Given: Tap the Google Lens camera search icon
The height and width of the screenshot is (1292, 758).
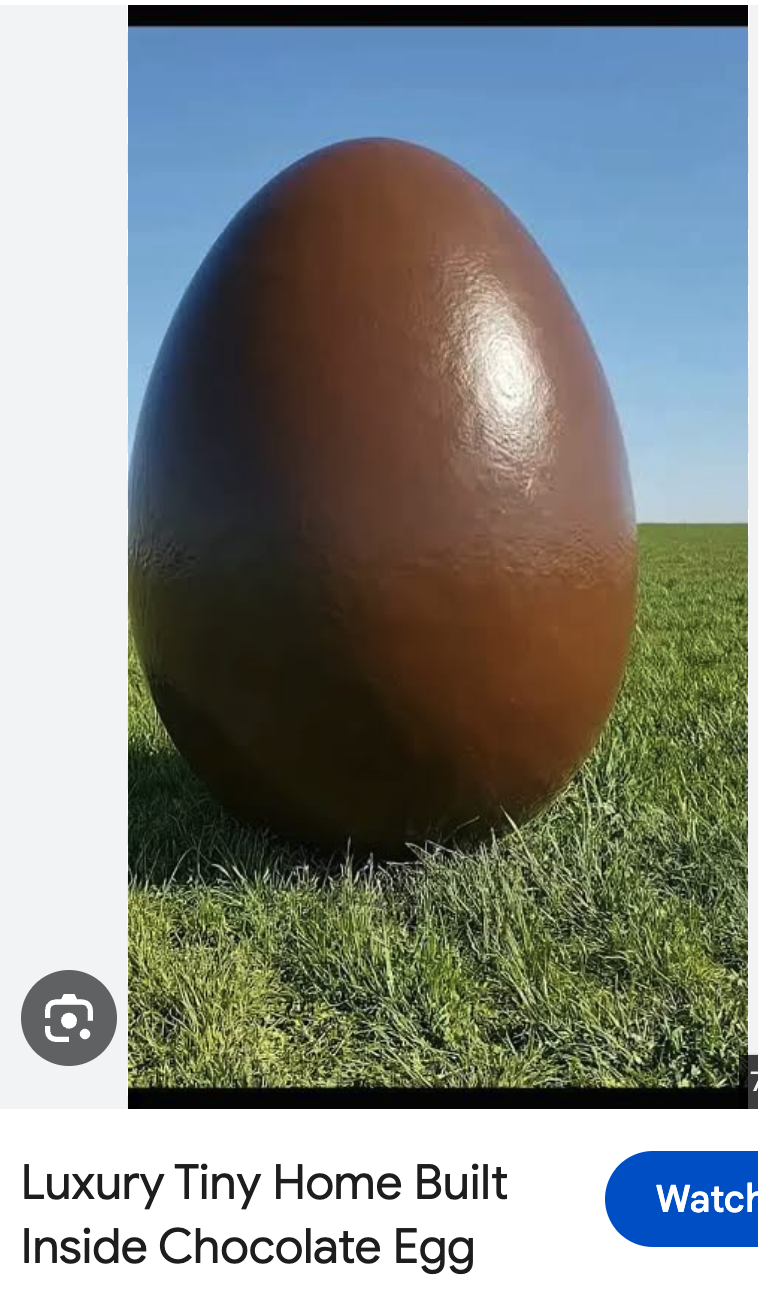Looking at the screenshot, I should [x=69, y=1018].
